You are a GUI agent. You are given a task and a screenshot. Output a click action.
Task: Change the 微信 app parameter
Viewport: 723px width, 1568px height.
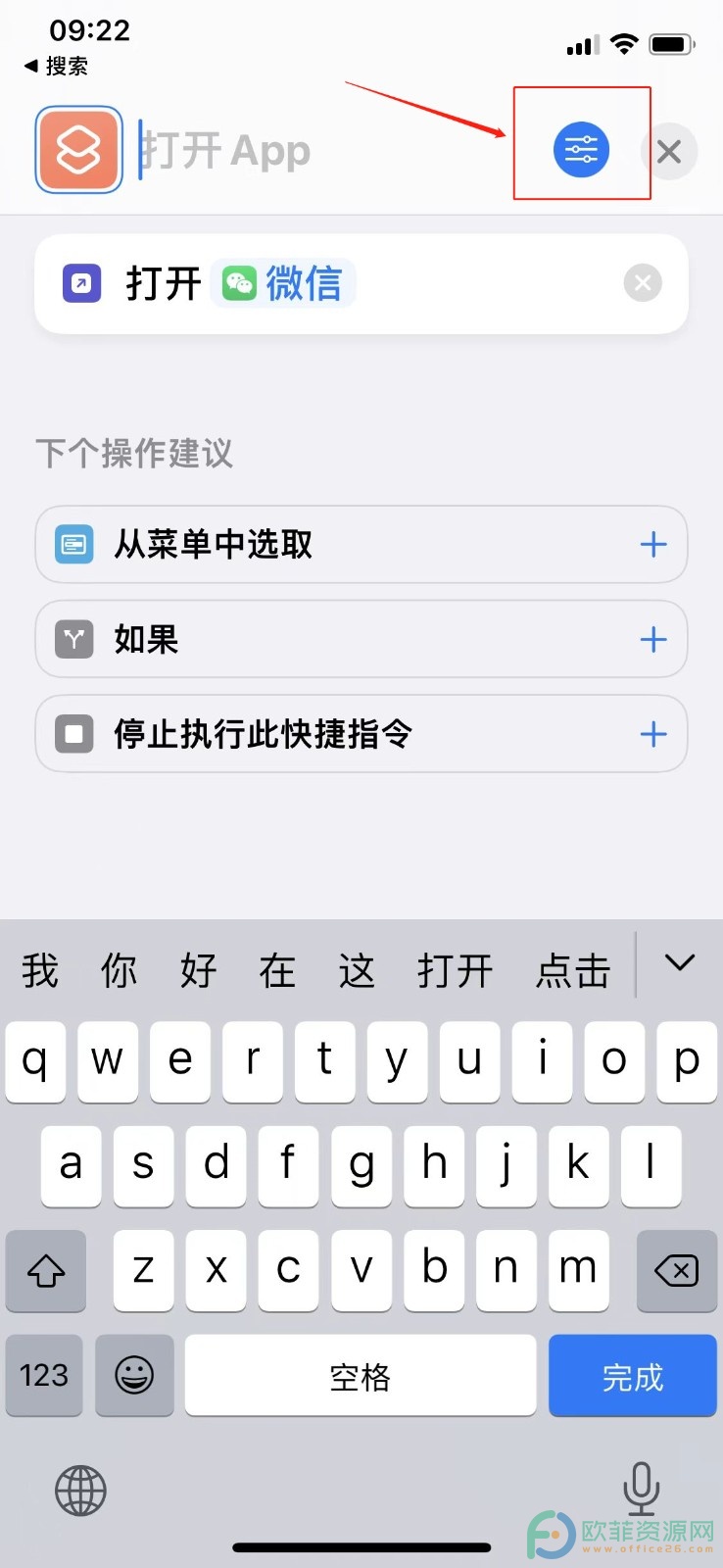tap(283, 283)
